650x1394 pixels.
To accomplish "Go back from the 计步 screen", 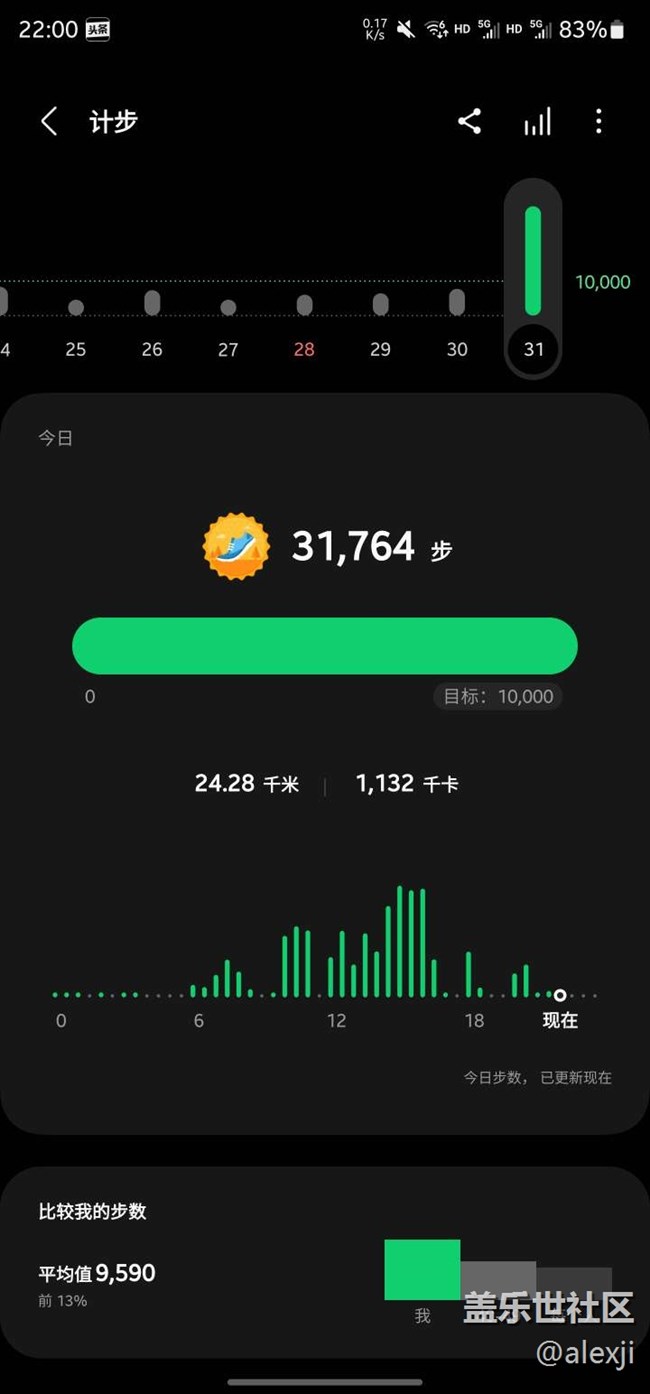I will (x=49, y=122).
